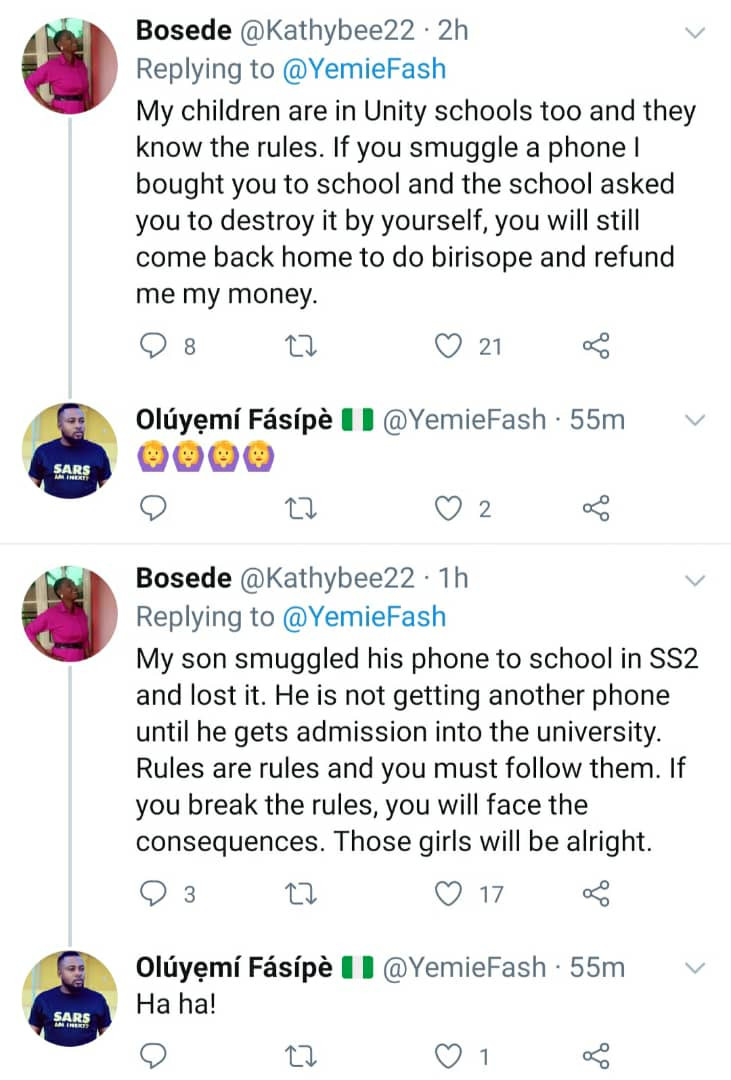Share Olúyẹmí's emoji reply tweet
Viewport: 731px width, 1080px height.
click(x=596, y=509)
